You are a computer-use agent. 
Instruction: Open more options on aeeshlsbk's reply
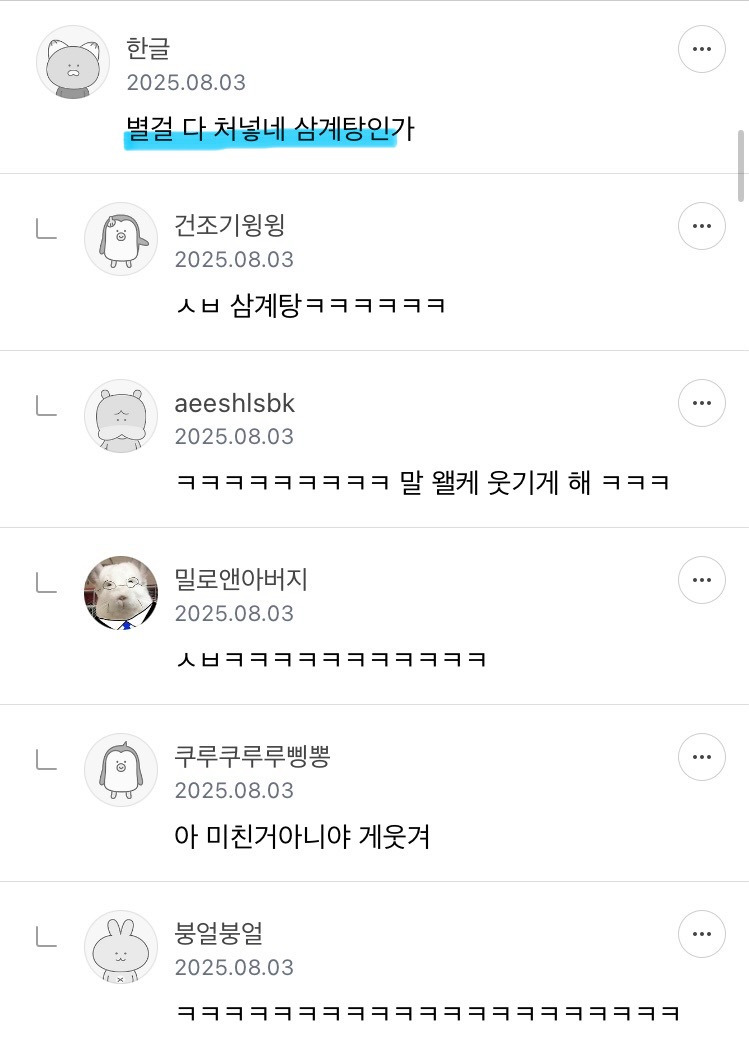pyautogui.click(x=702, y=403)
